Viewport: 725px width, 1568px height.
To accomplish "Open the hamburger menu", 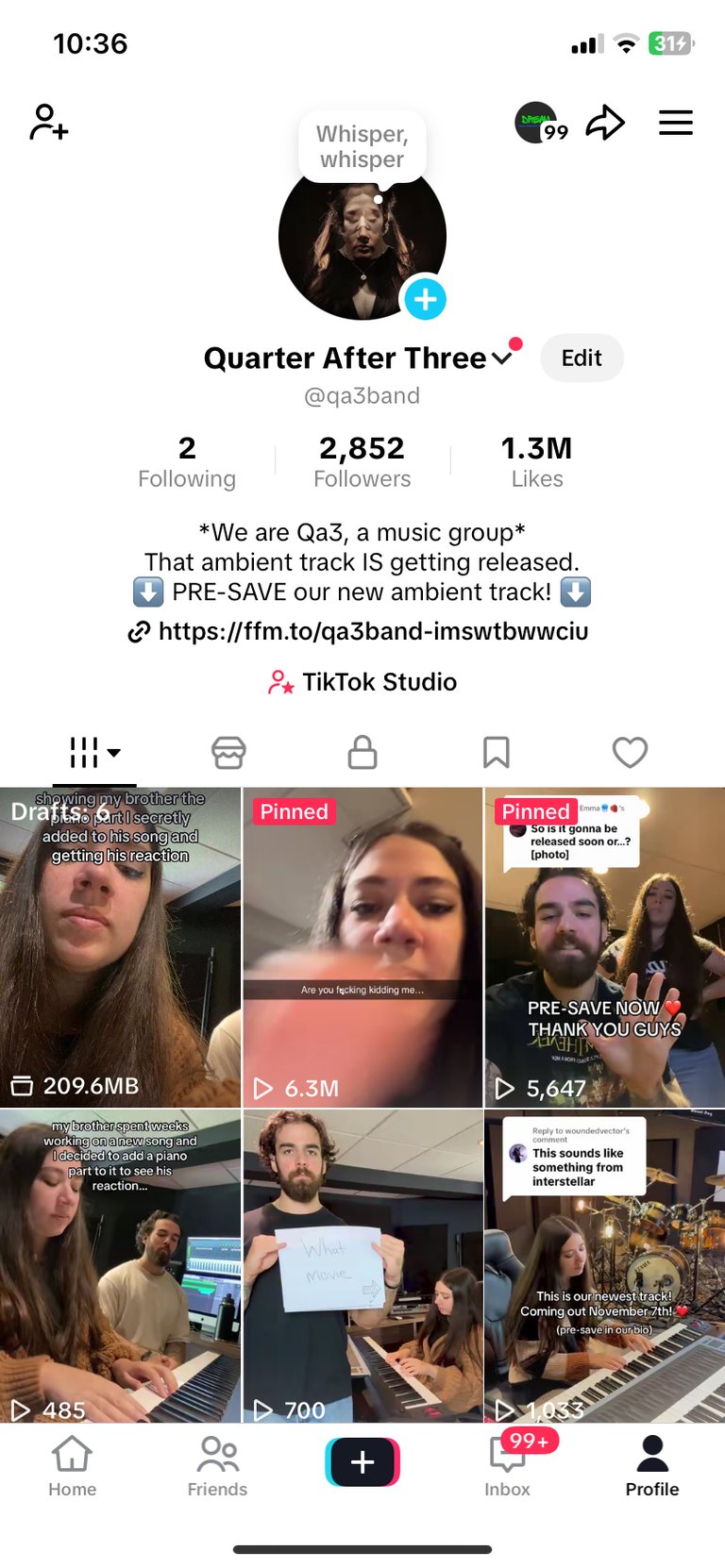I will pyautogui.click(x=676, y=123).
